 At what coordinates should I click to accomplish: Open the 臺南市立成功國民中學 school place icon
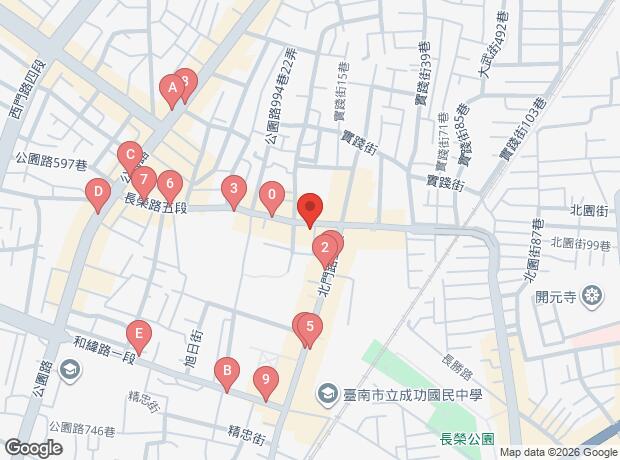click(329, 394)
